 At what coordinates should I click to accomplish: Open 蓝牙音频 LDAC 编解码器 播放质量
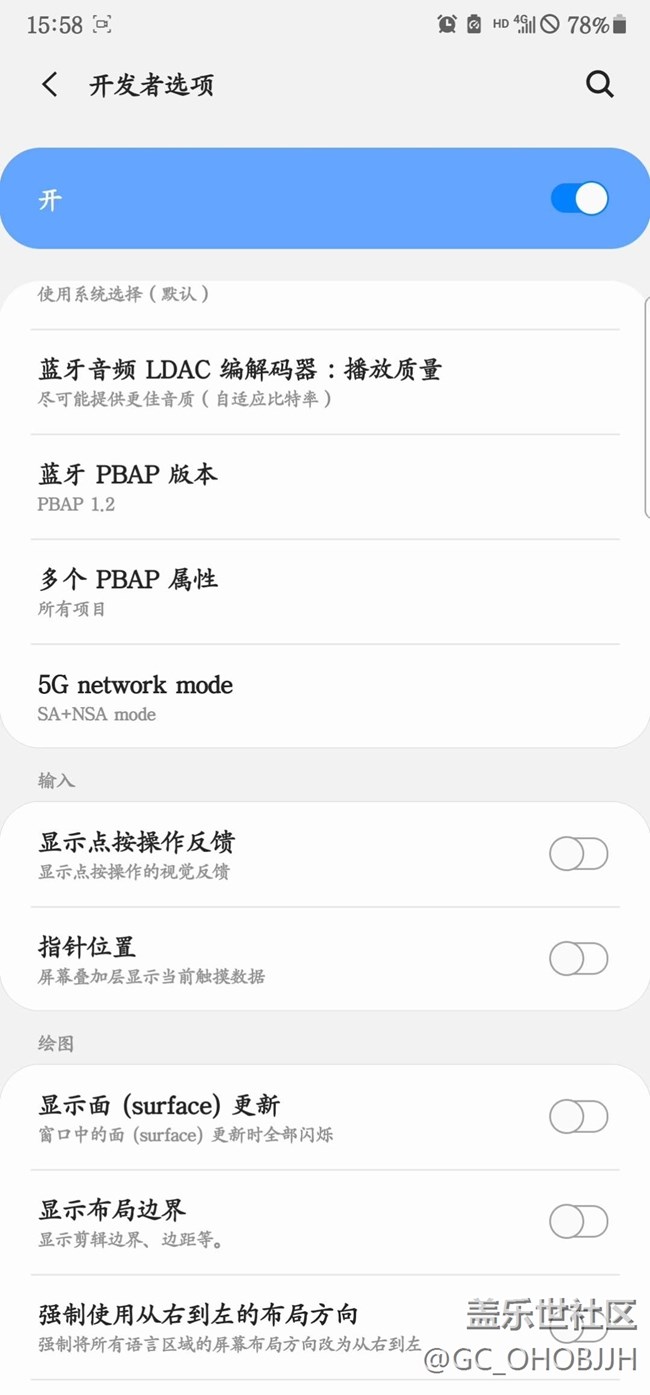coord(325,382)
